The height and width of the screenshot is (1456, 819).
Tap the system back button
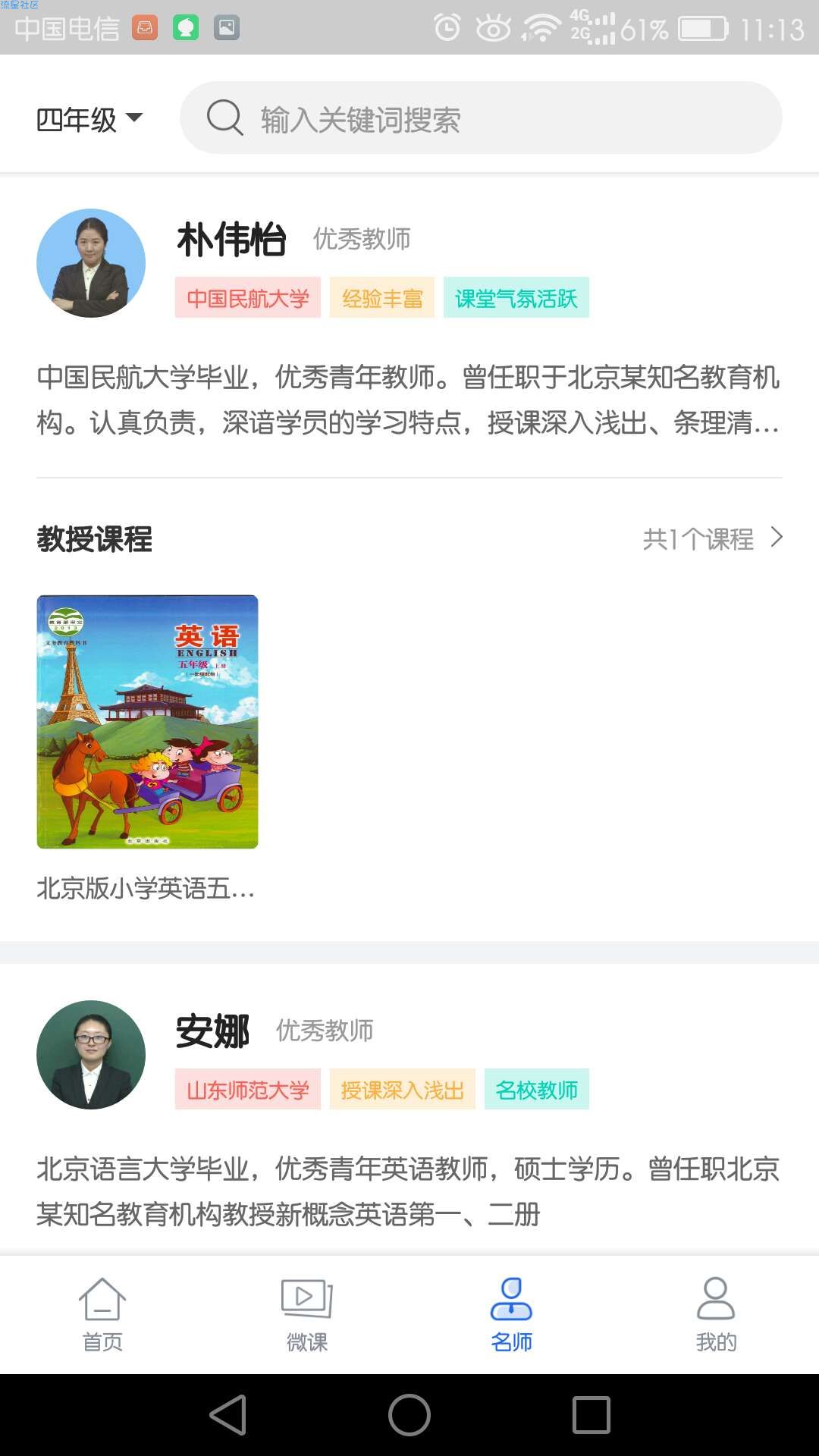227,1415
